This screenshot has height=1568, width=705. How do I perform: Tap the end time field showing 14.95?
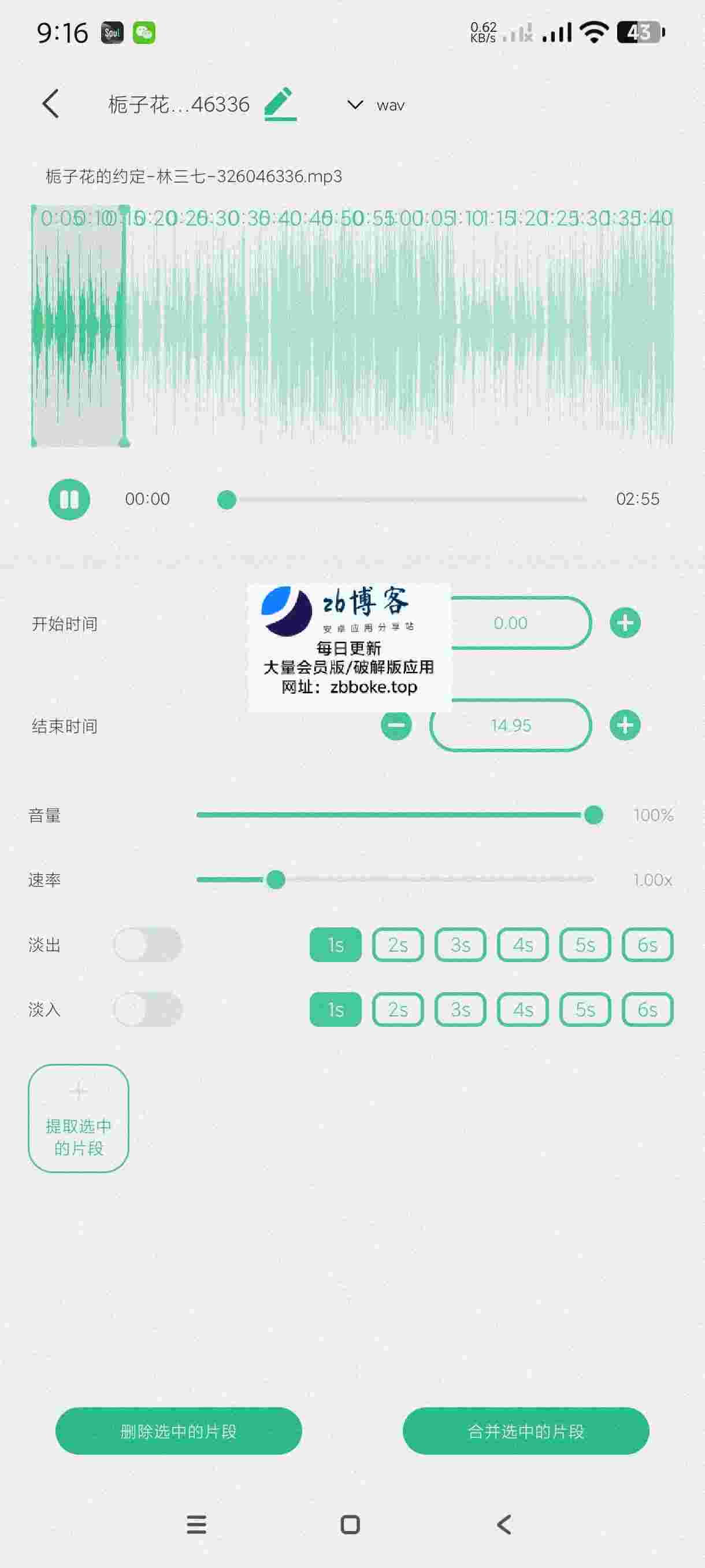pos(510,725)
